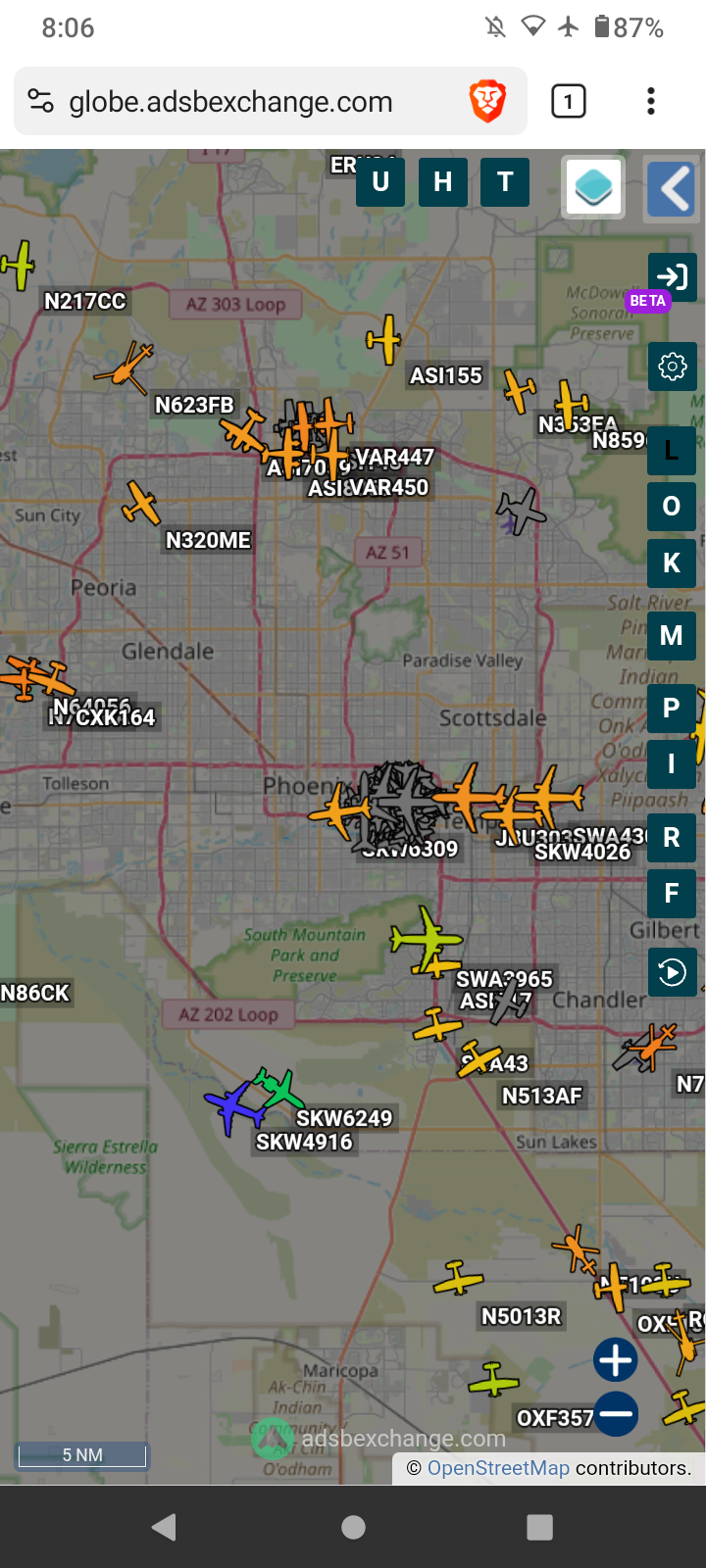Tap the U button on the map toolbar
The image size is (706, 1568).
pos(380,182)
